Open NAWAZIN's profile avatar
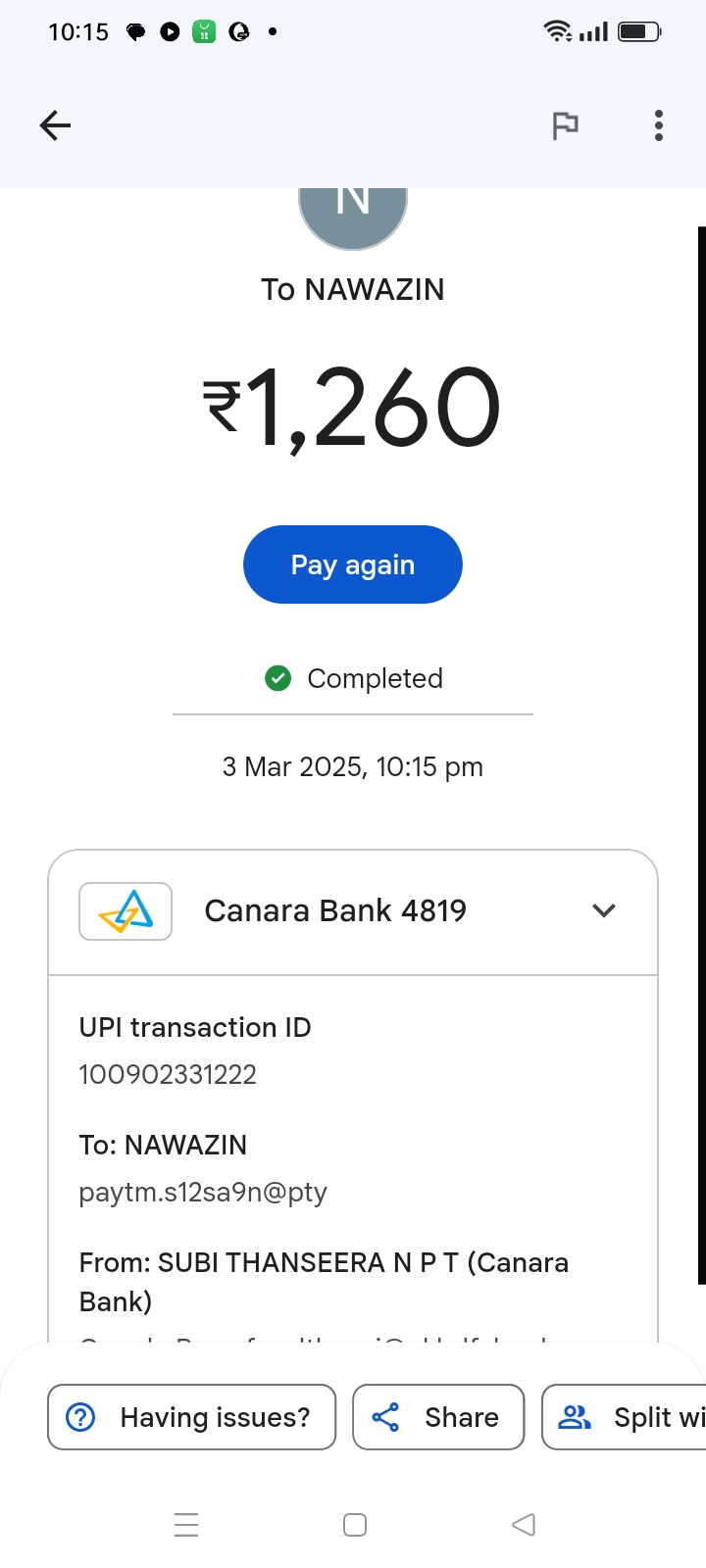This screenshot has width=706, height=1568. coord(353,216)
